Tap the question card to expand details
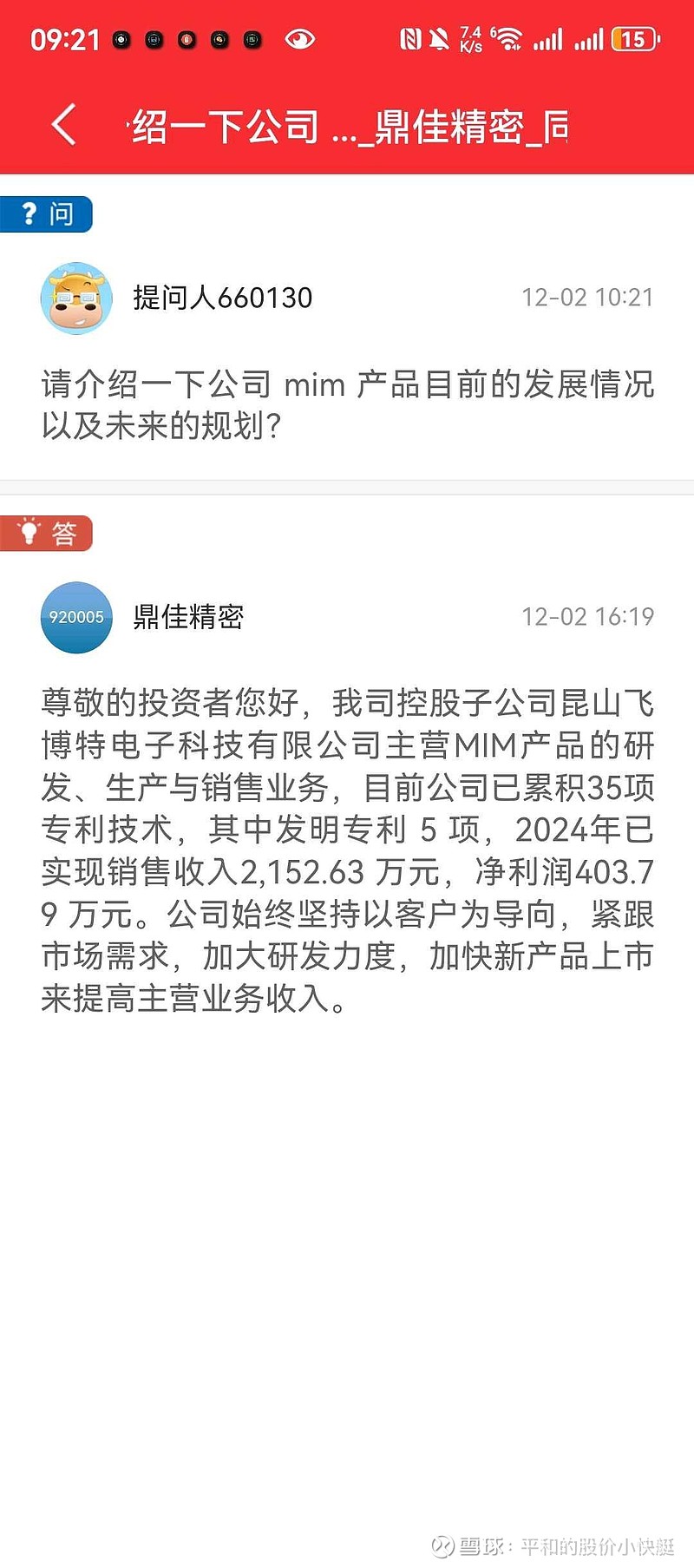 point(347,399)
